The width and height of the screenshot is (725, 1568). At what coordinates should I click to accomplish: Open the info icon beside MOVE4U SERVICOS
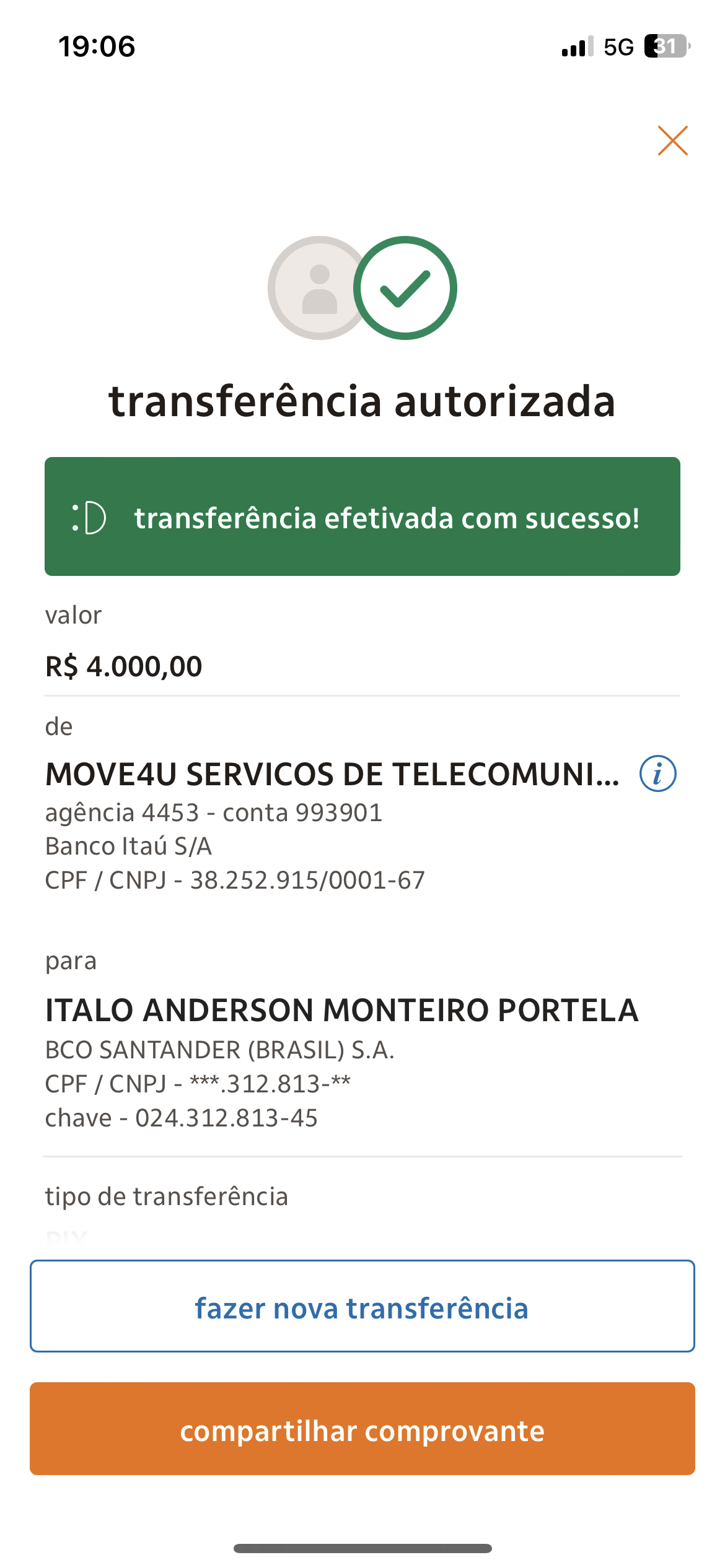[x=657, y=773]
